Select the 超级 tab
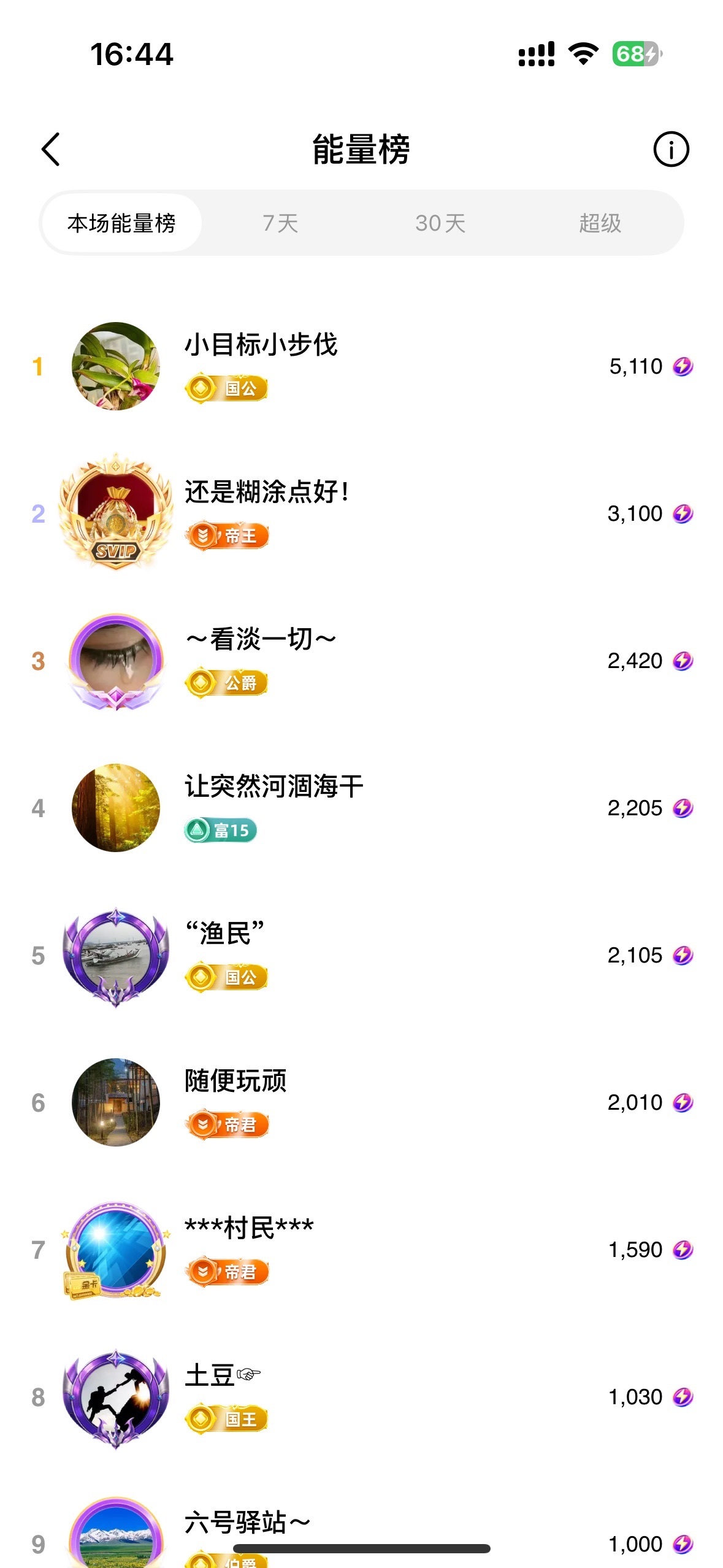This screenshot has width=723, height=1568. point(600,223)
